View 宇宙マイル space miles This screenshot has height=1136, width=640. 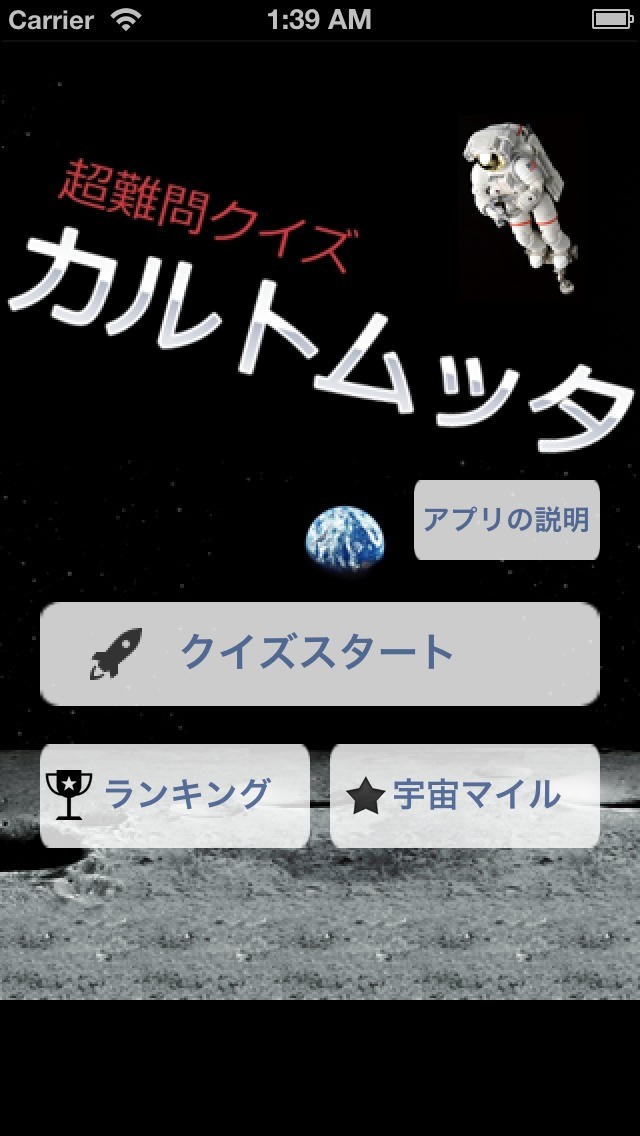(x=464, y=795)
